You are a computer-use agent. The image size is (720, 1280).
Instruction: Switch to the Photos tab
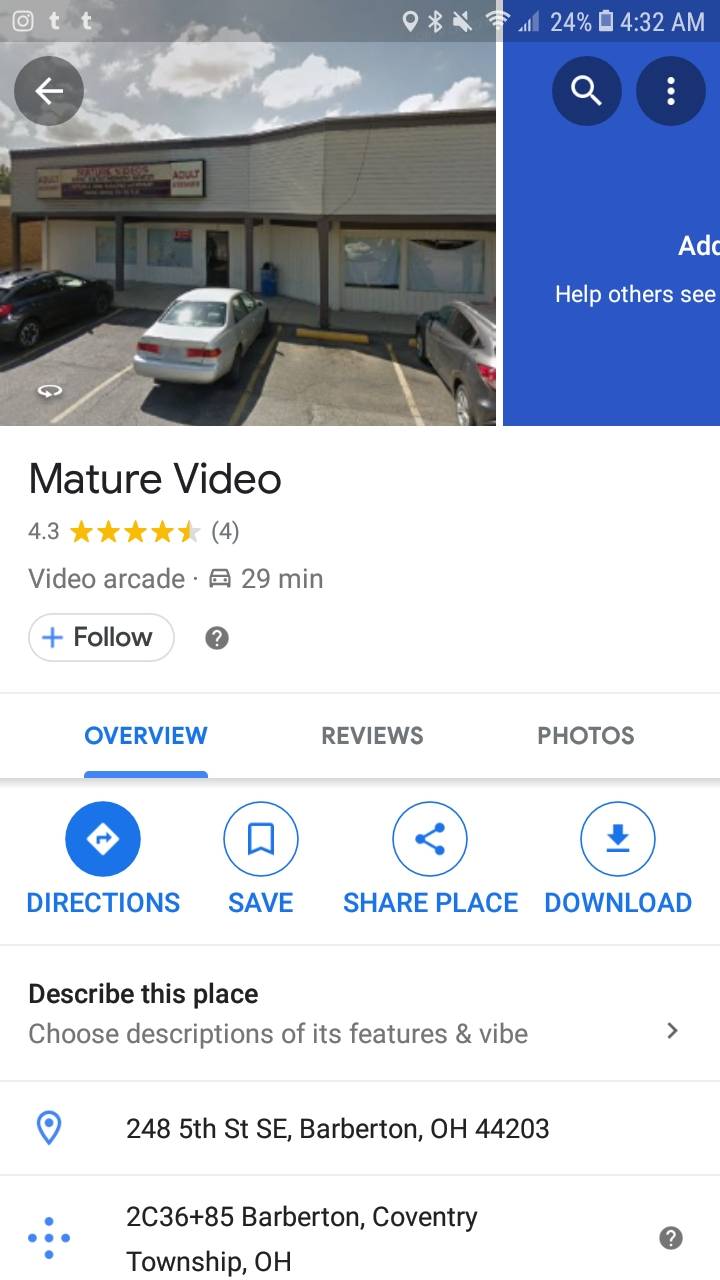coord(585,736)
